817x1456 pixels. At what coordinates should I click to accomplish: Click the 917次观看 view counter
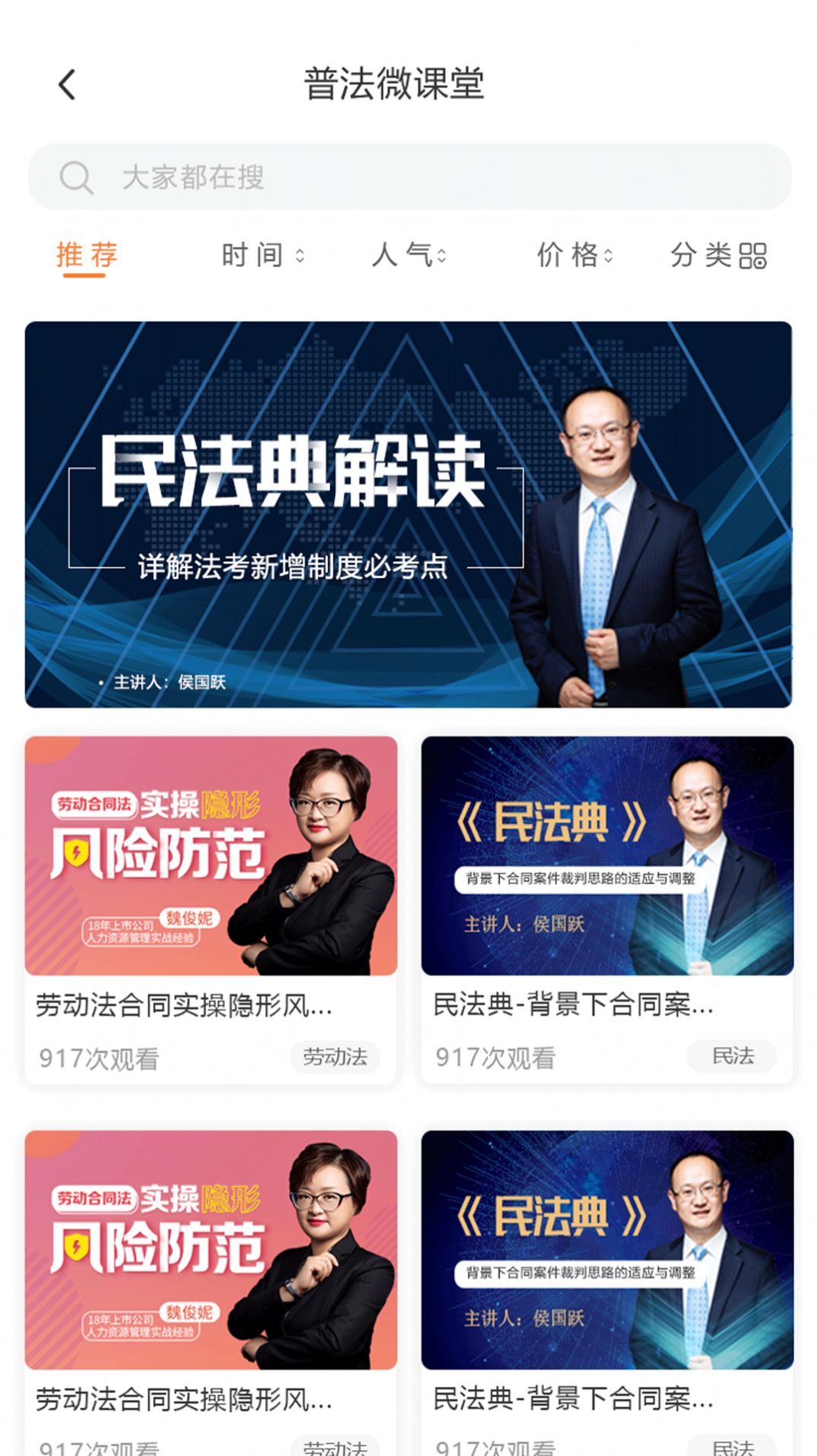(x=101, y=1056)
